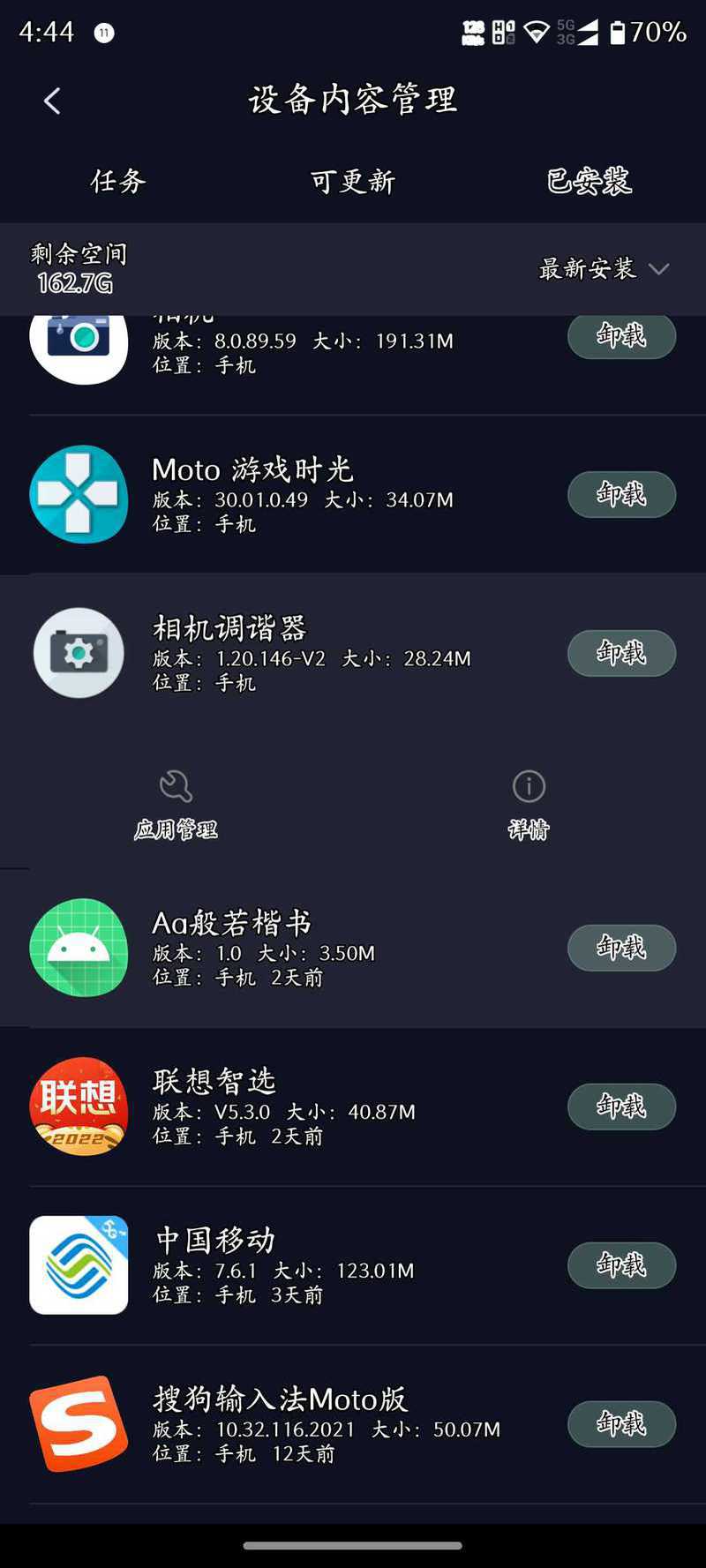Screen dimensions: 706x1568
Task: Uninstall 搜狗输入法Moto版
Action: click(x=621, y=1424)
